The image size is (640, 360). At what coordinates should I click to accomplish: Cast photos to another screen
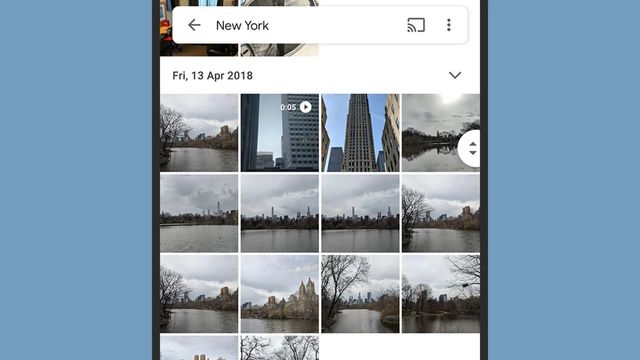[x=416, y=25]
